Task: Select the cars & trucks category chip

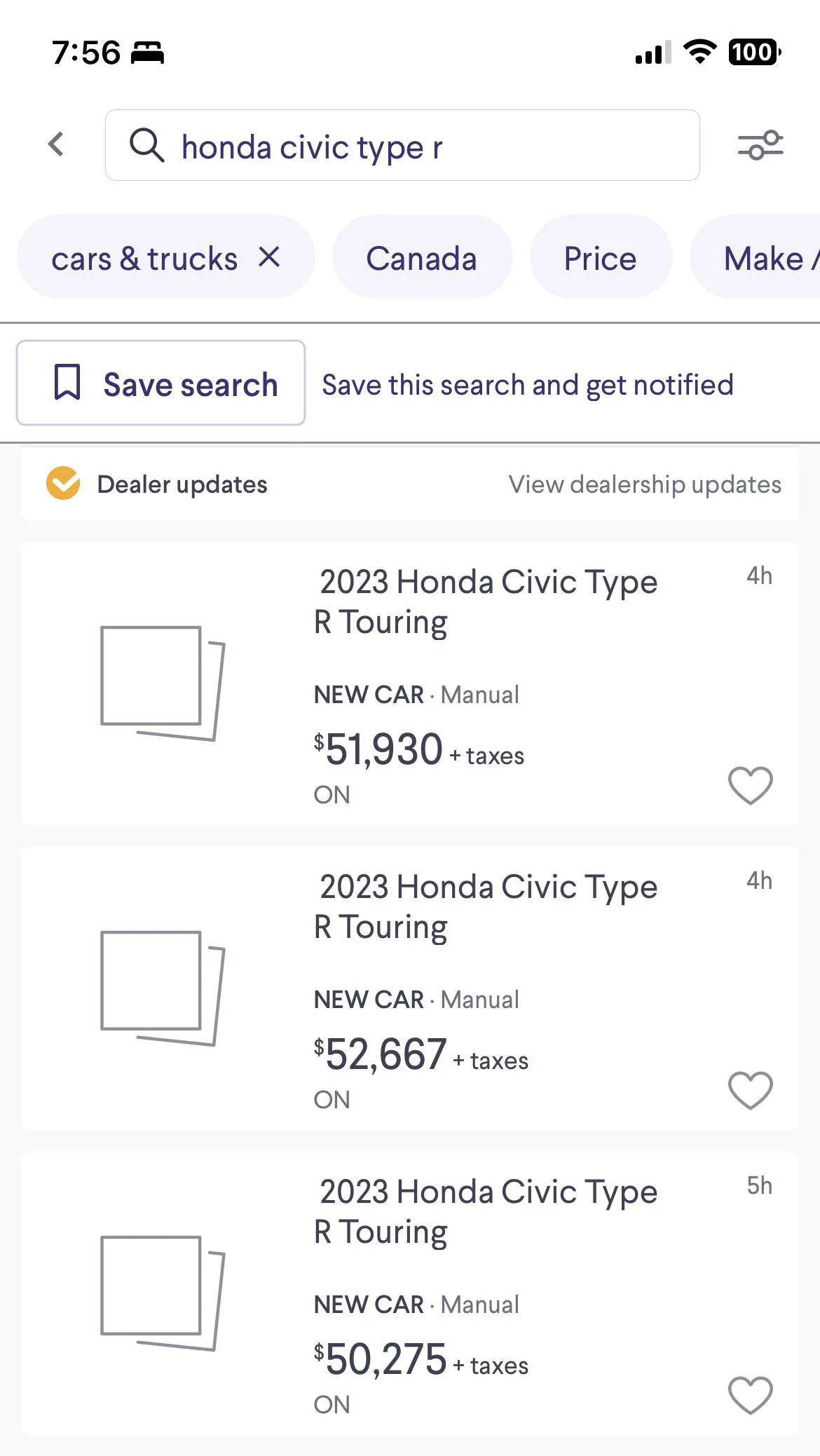Action: tap(143, 257)
